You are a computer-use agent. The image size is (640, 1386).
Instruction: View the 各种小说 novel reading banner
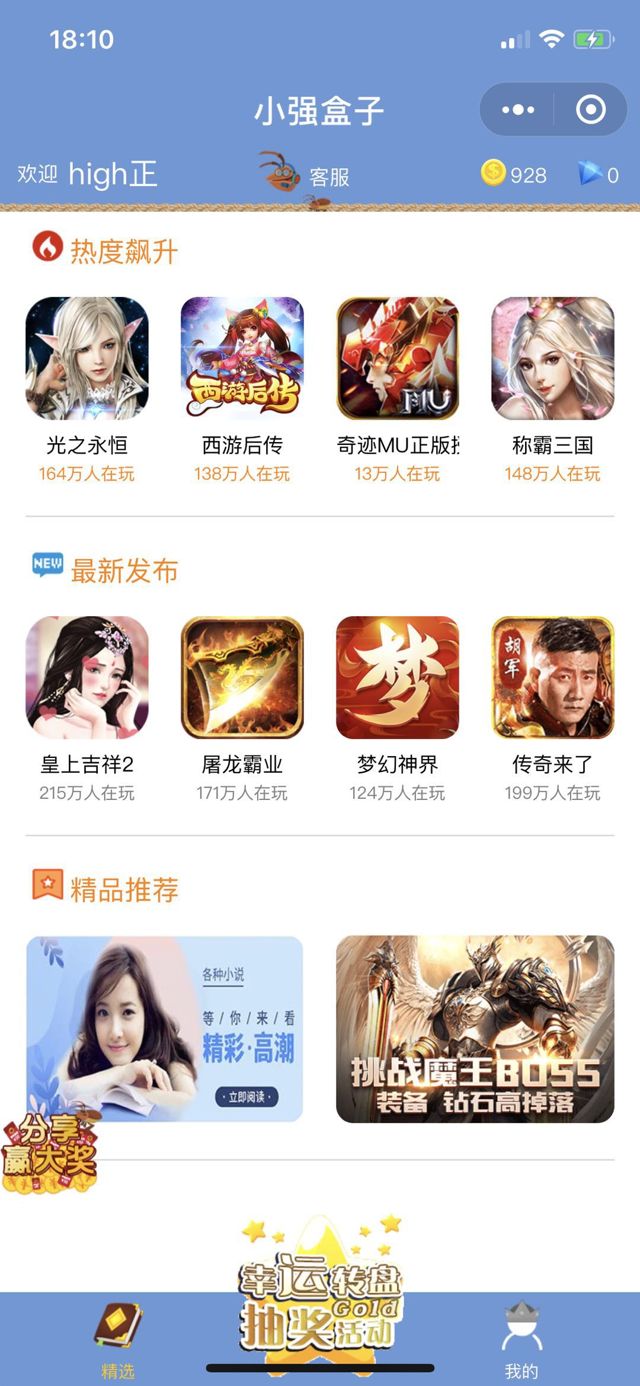click(164, 1029)
